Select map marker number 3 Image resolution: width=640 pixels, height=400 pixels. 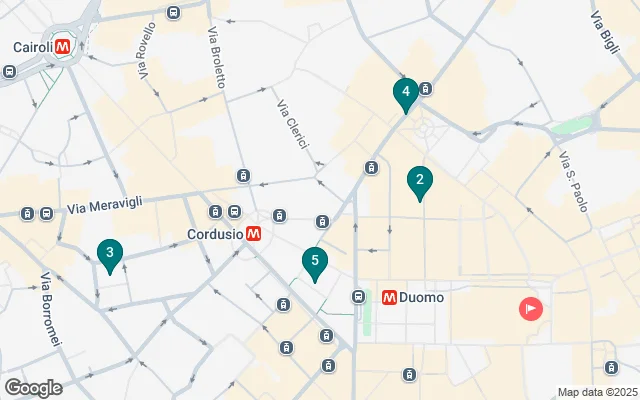point(110,254)
